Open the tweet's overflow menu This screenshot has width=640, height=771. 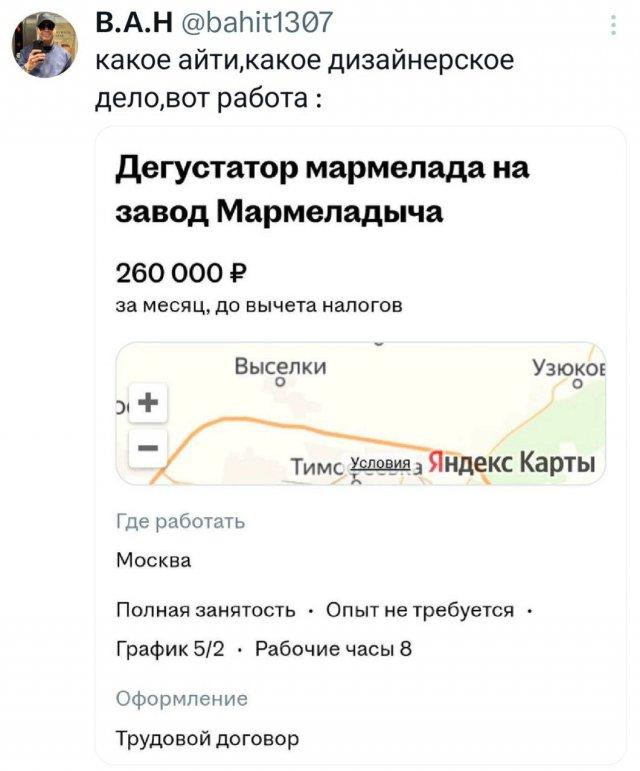click(x=612, y=27)
